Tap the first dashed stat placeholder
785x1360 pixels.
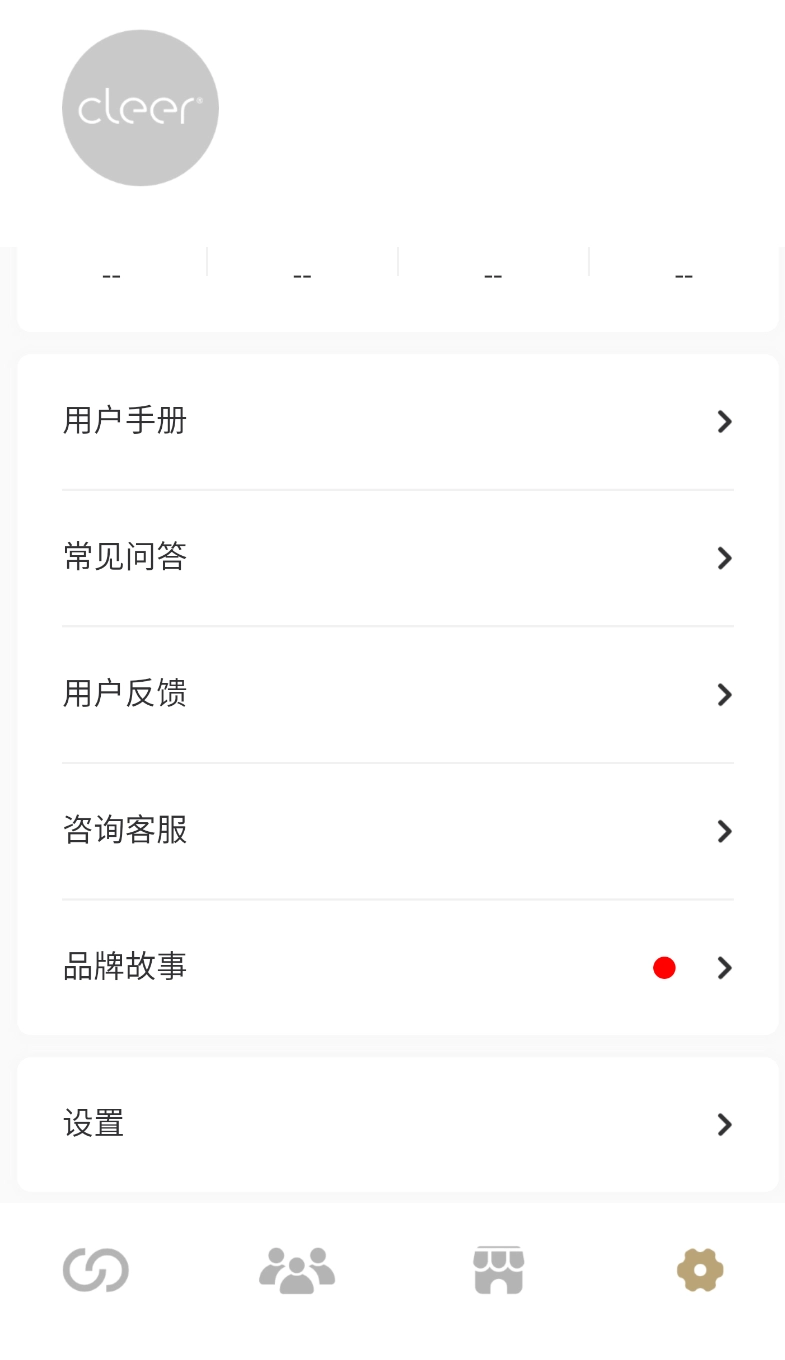(111, 274)
